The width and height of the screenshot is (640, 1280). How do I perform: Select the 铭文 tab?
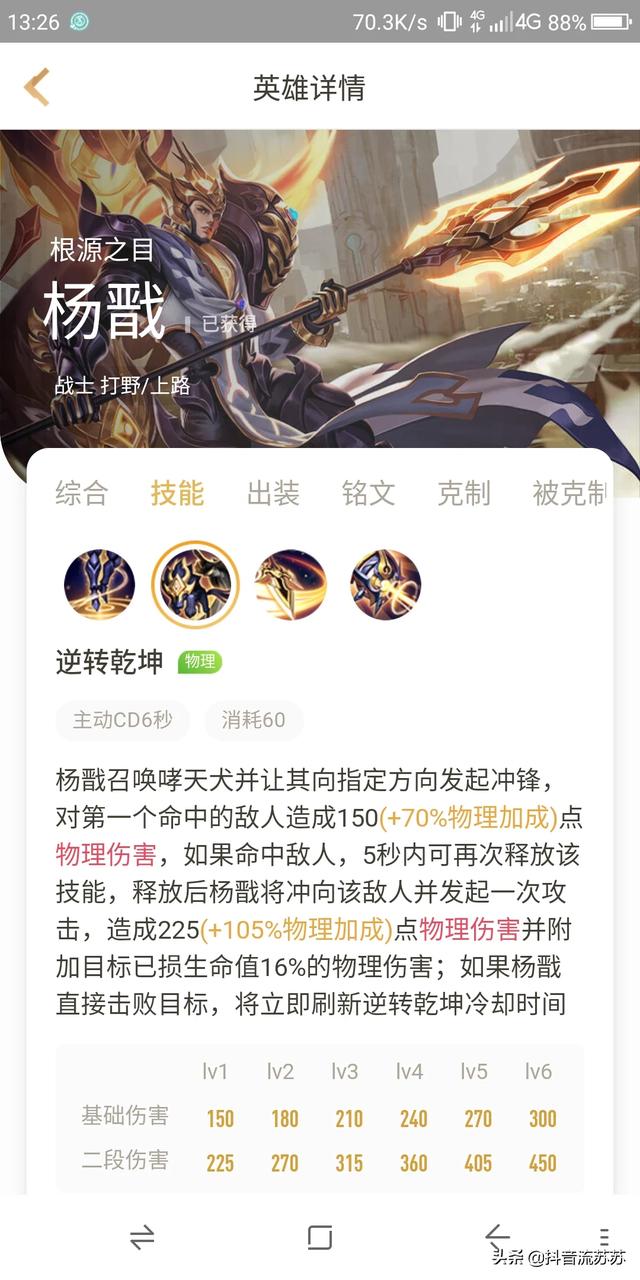368,493
